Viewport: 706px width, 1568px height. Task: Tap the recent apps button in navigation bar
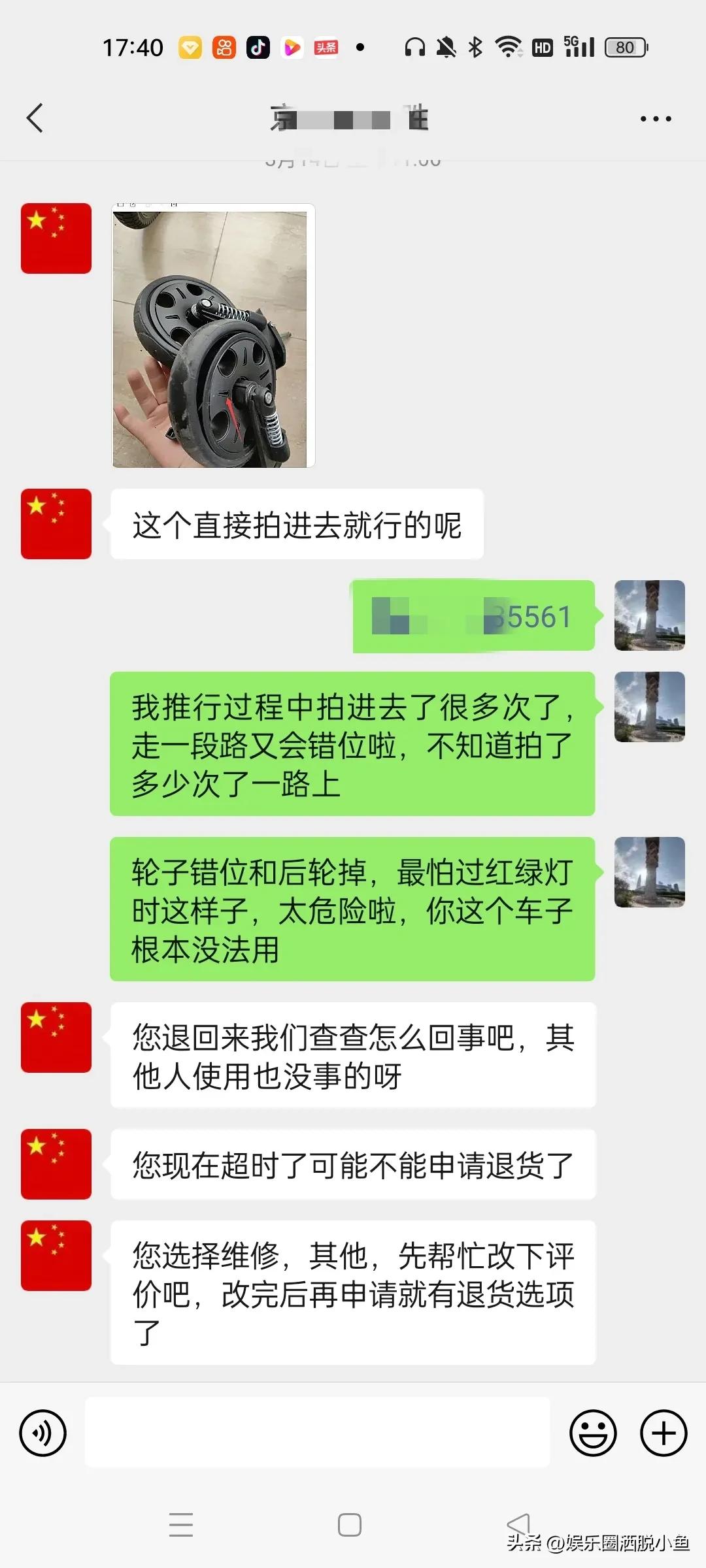click(x=182, y=1525)
